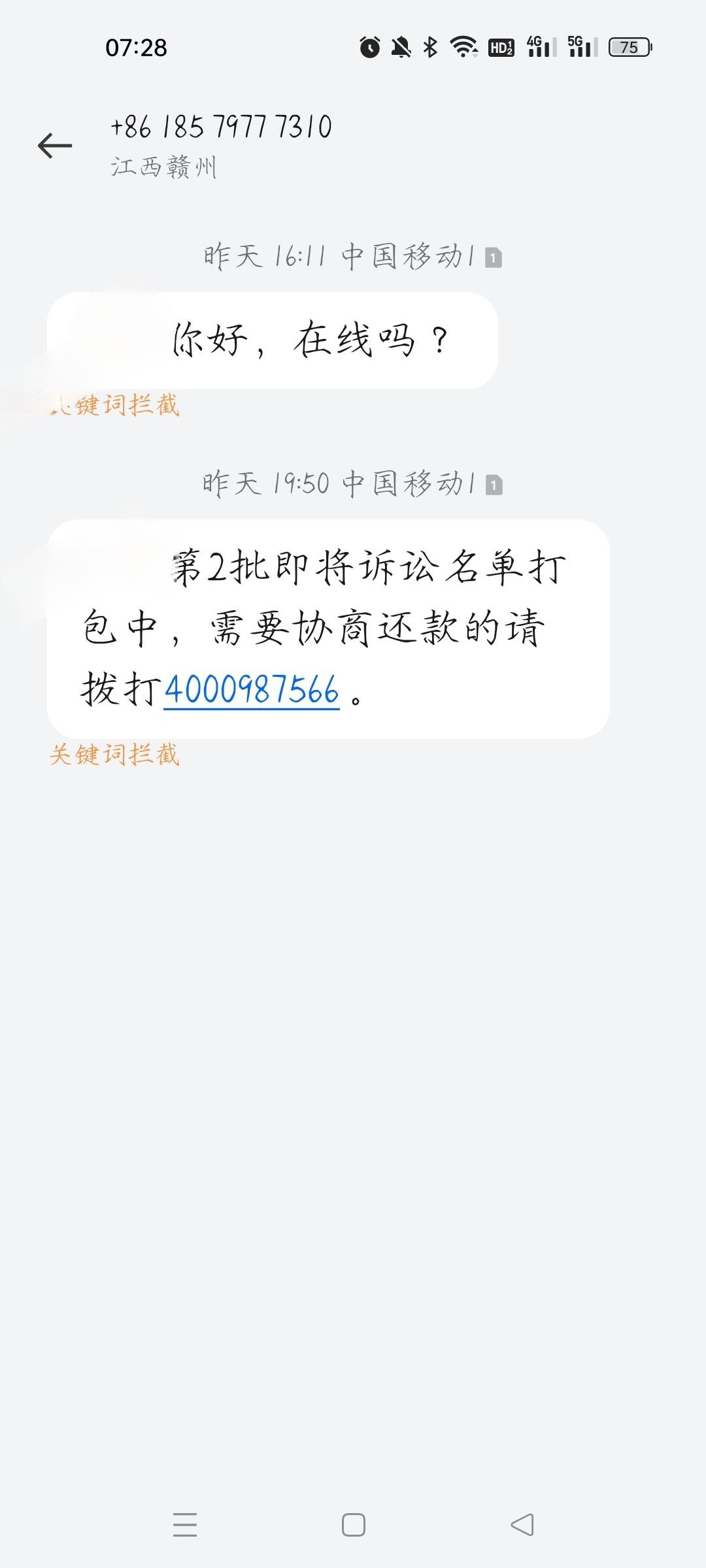Open the phone link 4000987566
Image resolution: width=706 pixels, height=1568 pixels.
[252, 690]
